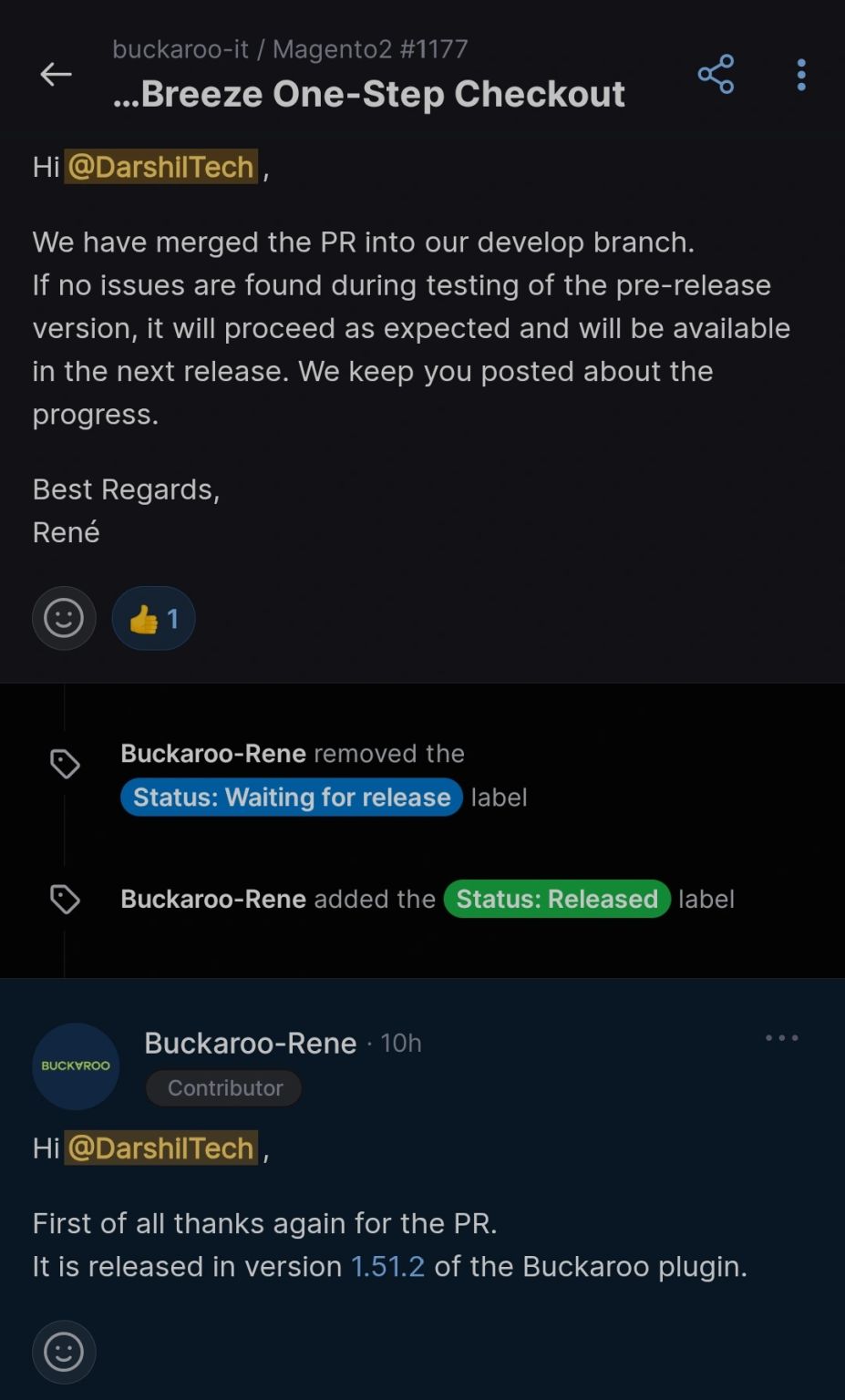Open the Status: Waiting for release label

click(x=292, y=798)
